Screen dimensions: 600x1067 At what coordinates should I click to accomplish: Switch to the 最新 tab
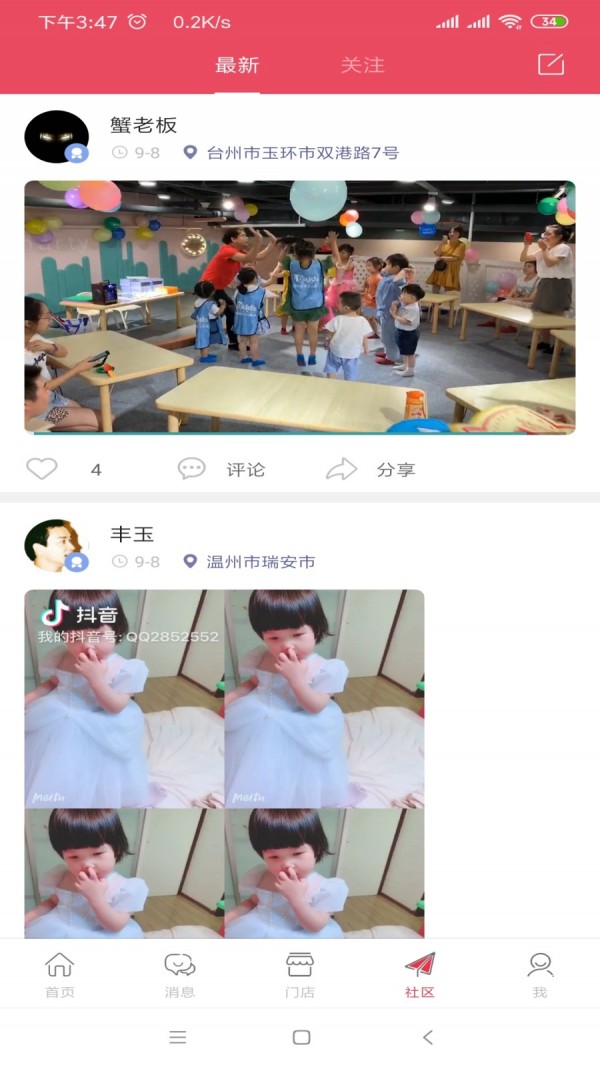237,65
